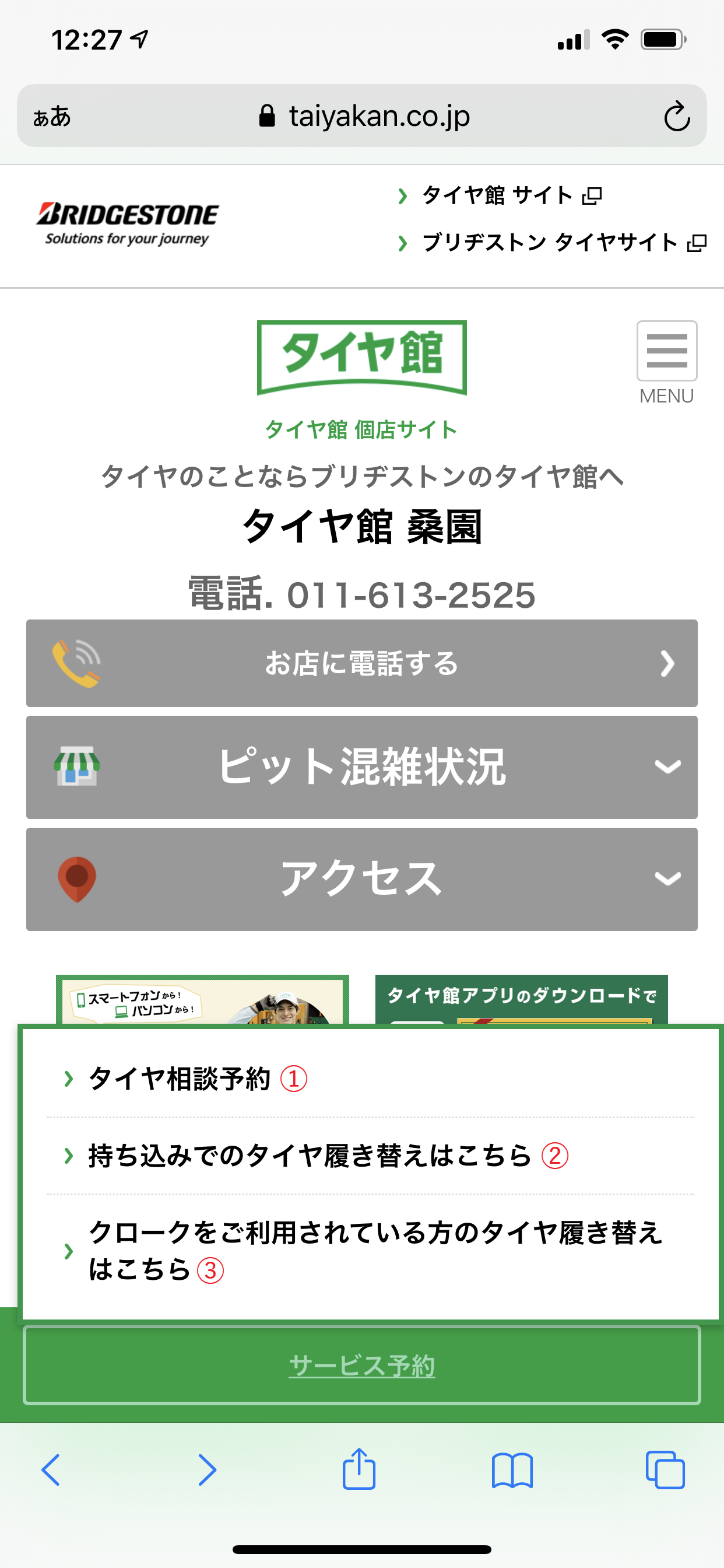Screen dimensions: 724x1568
Task: Open Safari bookmarks
Action: click(512, 1470)
